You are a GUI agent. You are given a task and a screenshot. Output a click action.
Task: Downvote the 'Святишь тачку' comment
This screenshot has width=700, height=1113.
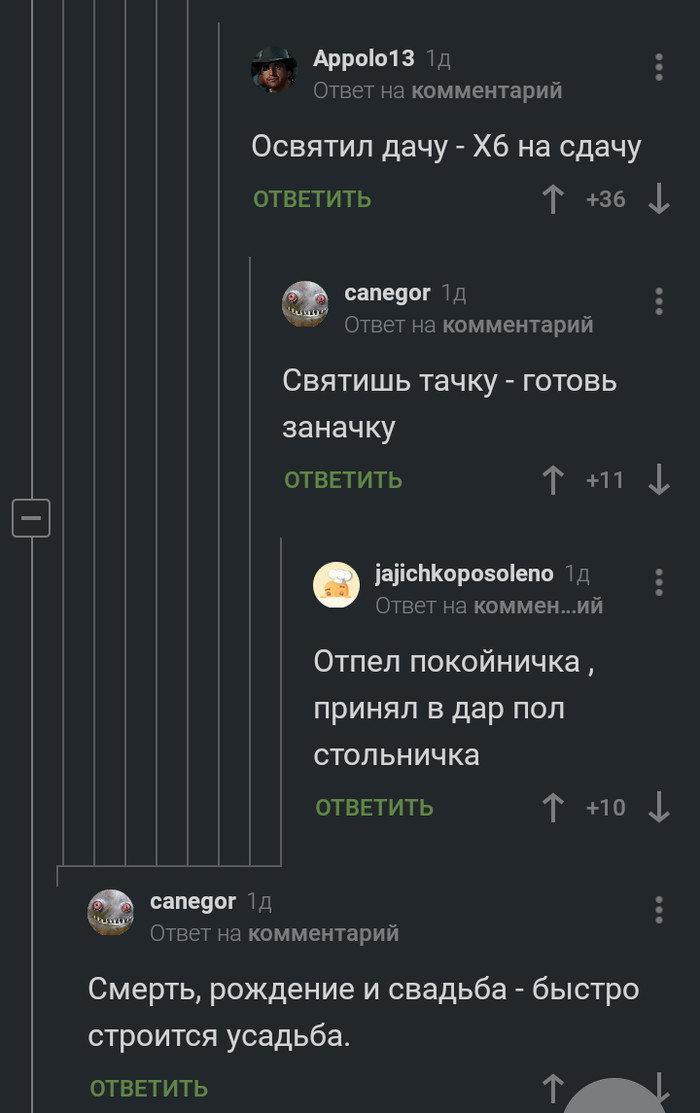658,480
